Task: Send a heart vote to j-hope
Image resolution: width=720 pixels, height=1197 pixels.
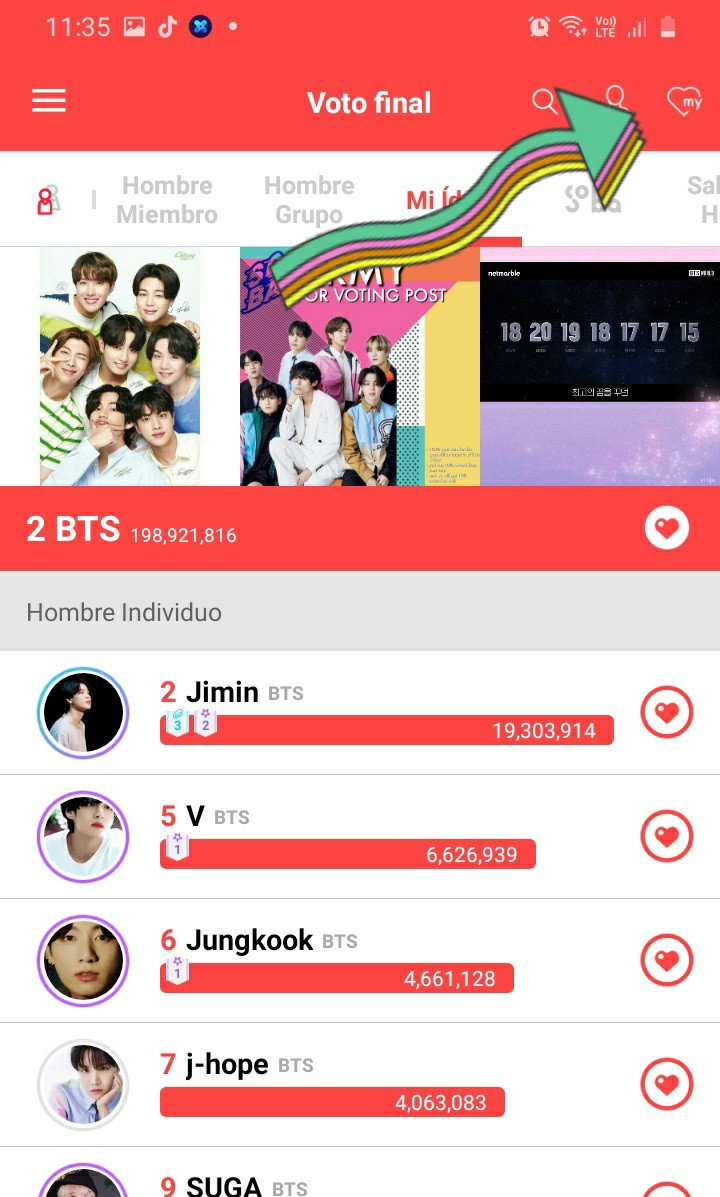Action: (666, 1085)
